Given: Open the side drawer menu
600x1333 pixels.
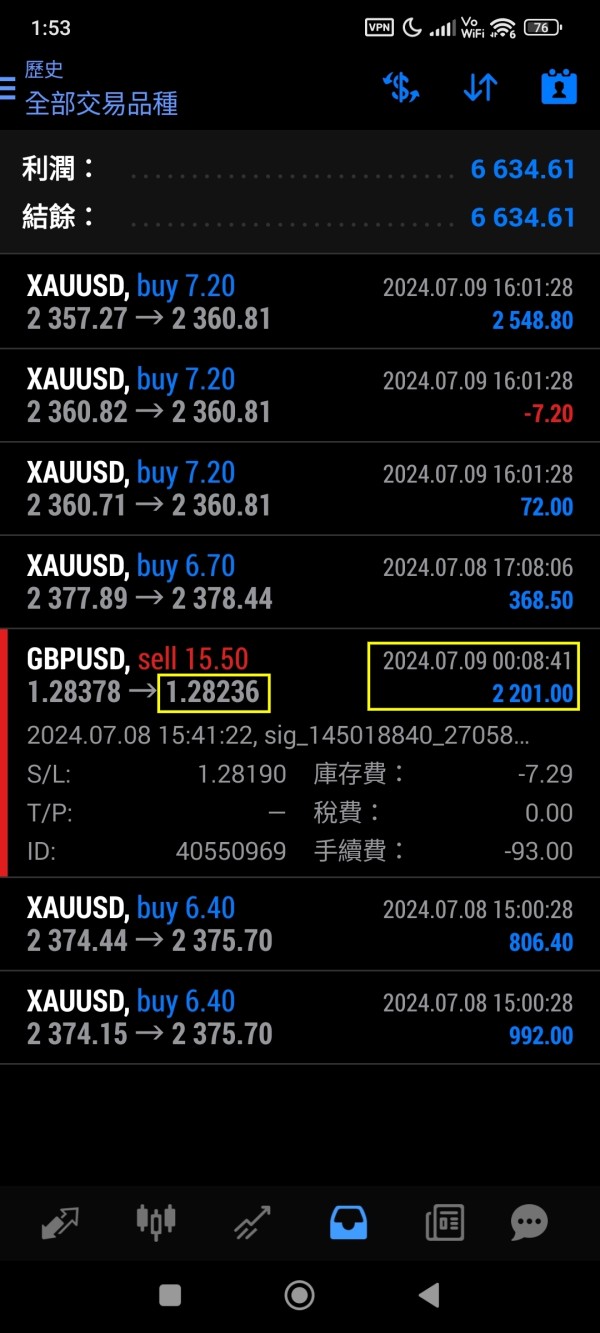Looking at the screenshot, I should click(x=8, y=87).
